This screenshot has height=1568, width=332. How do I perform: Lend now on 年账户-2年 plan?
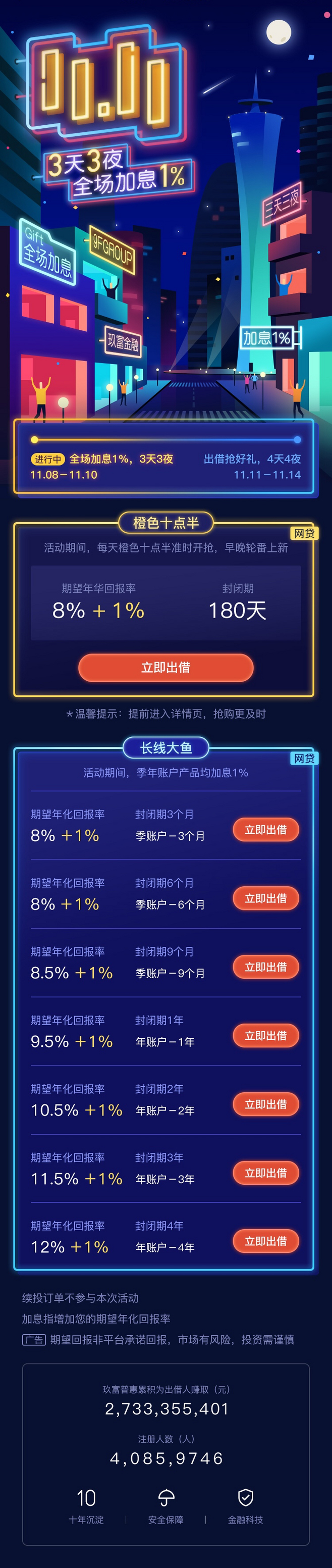pos(266,1104)
